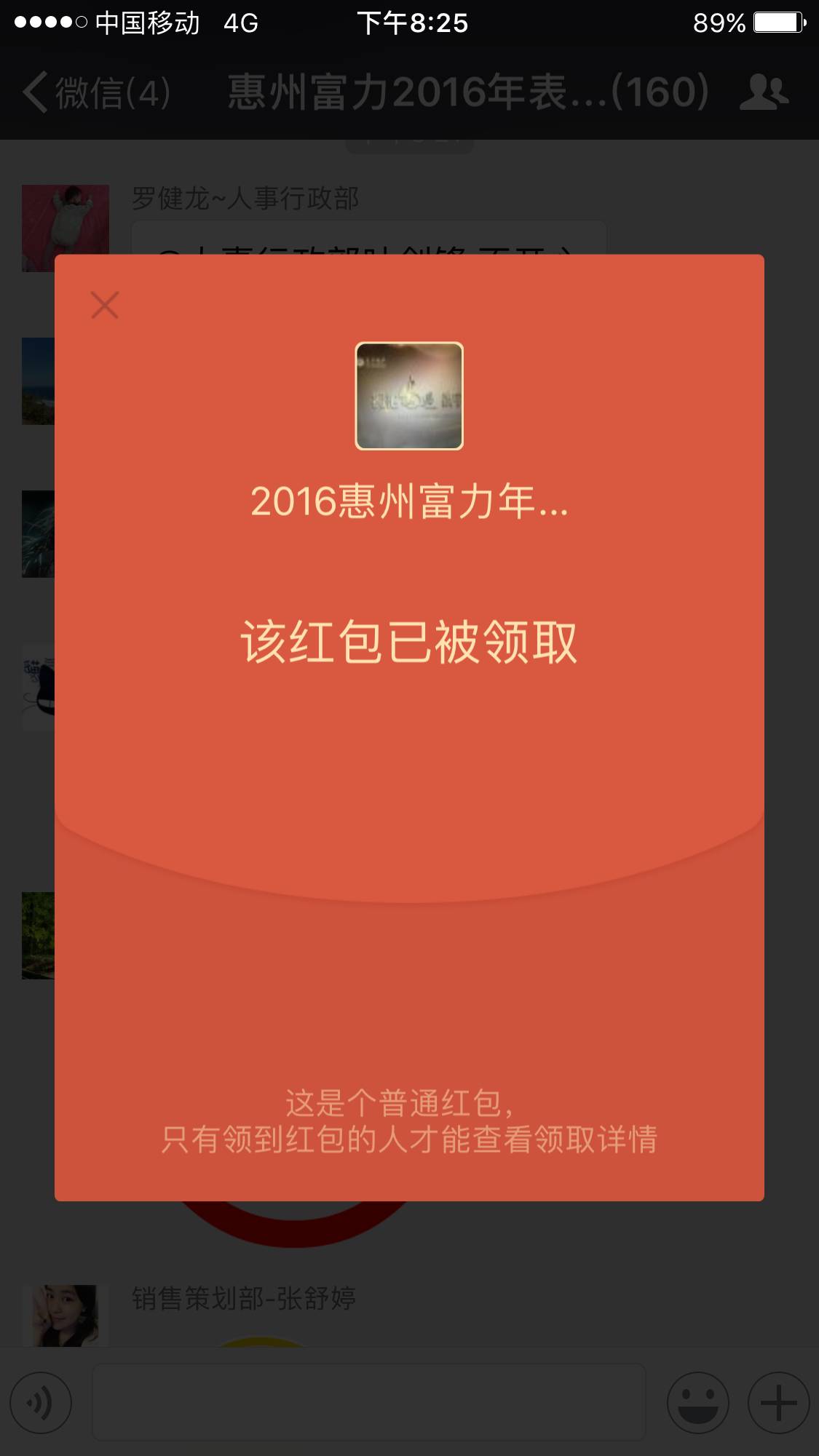
Task: Close the red packet popup
Action: 105,306
